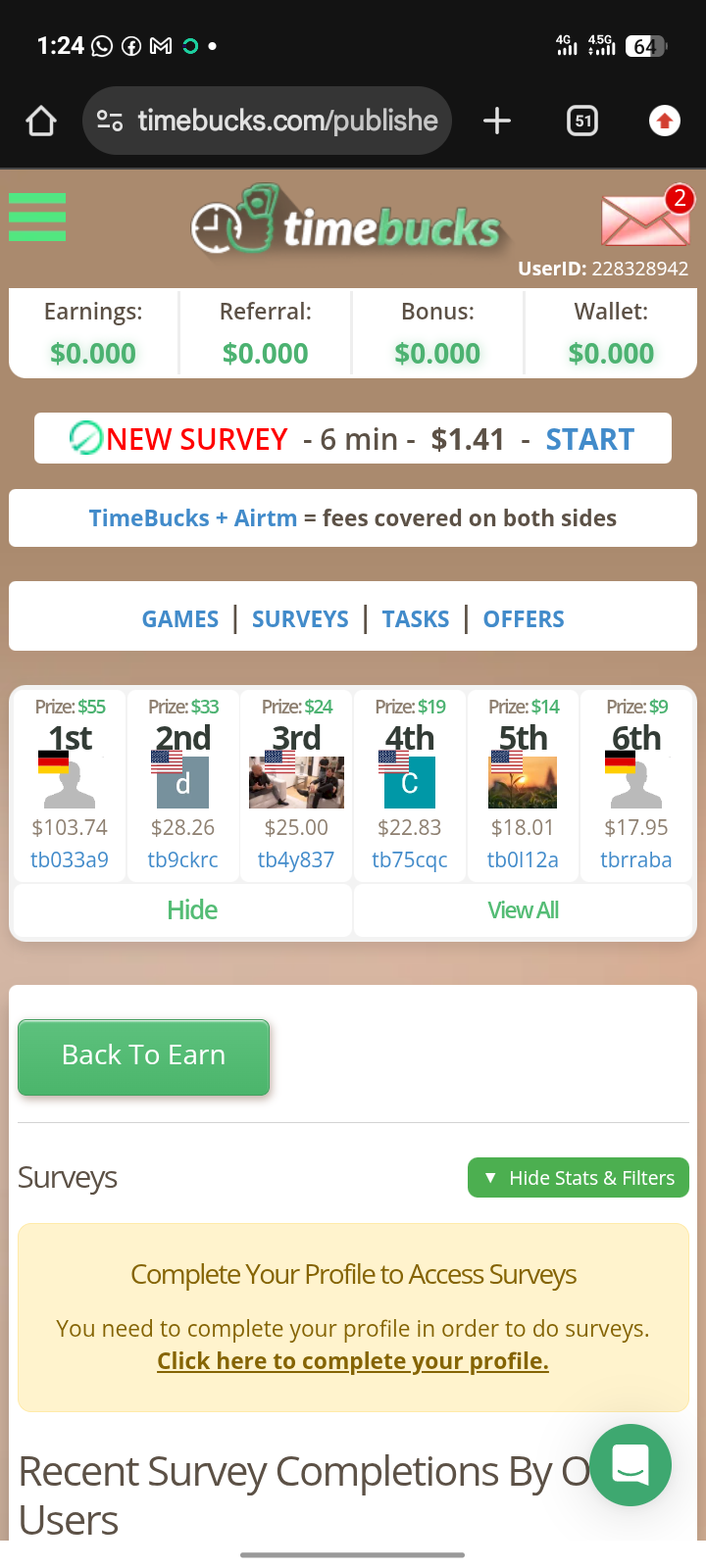
Task: Go to GAMES section
Action: [x=180, y=619]
